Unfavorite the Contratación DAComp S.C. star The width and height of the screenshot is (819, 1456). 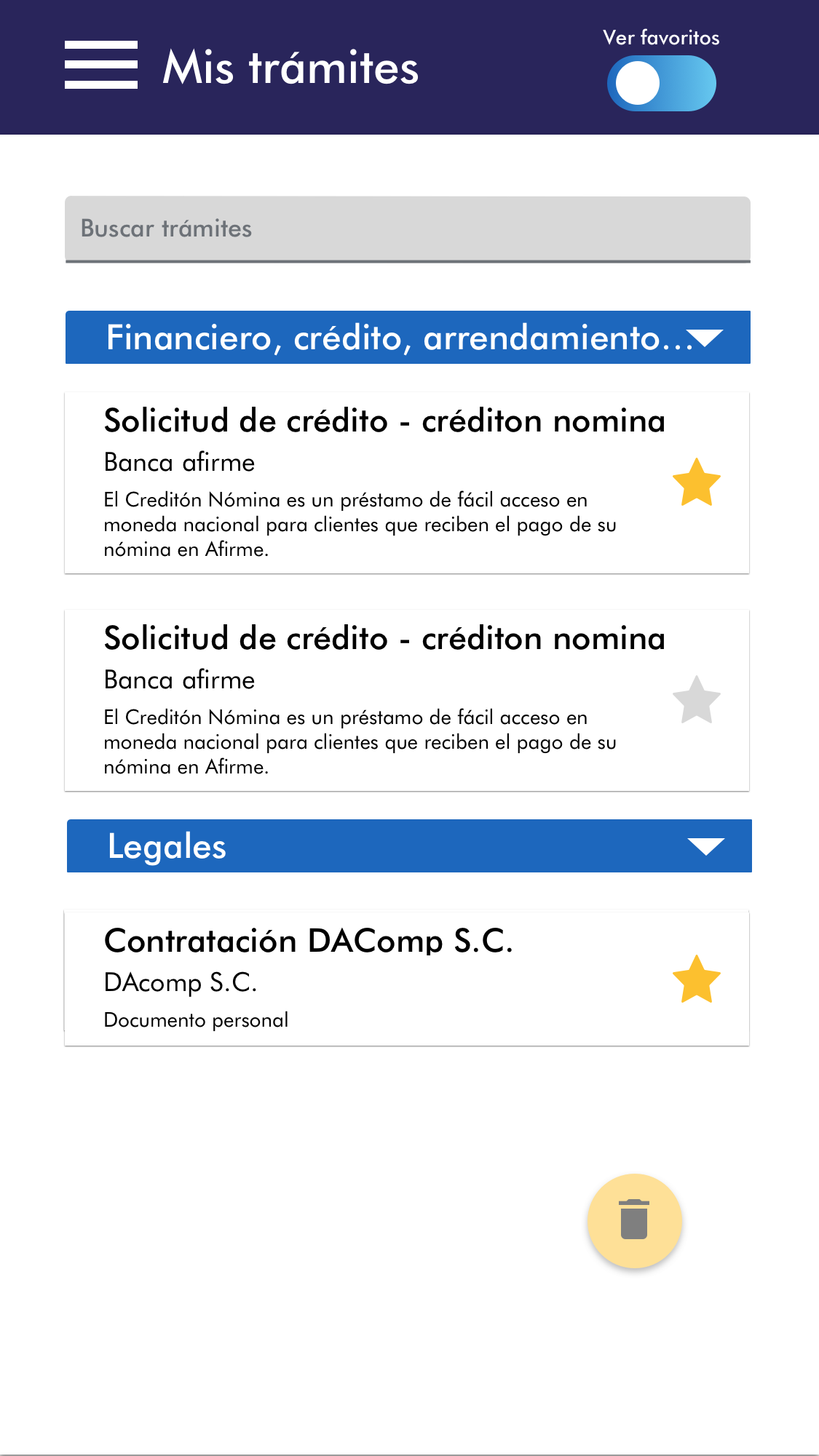pyautogui.click(x=696, y=979)
